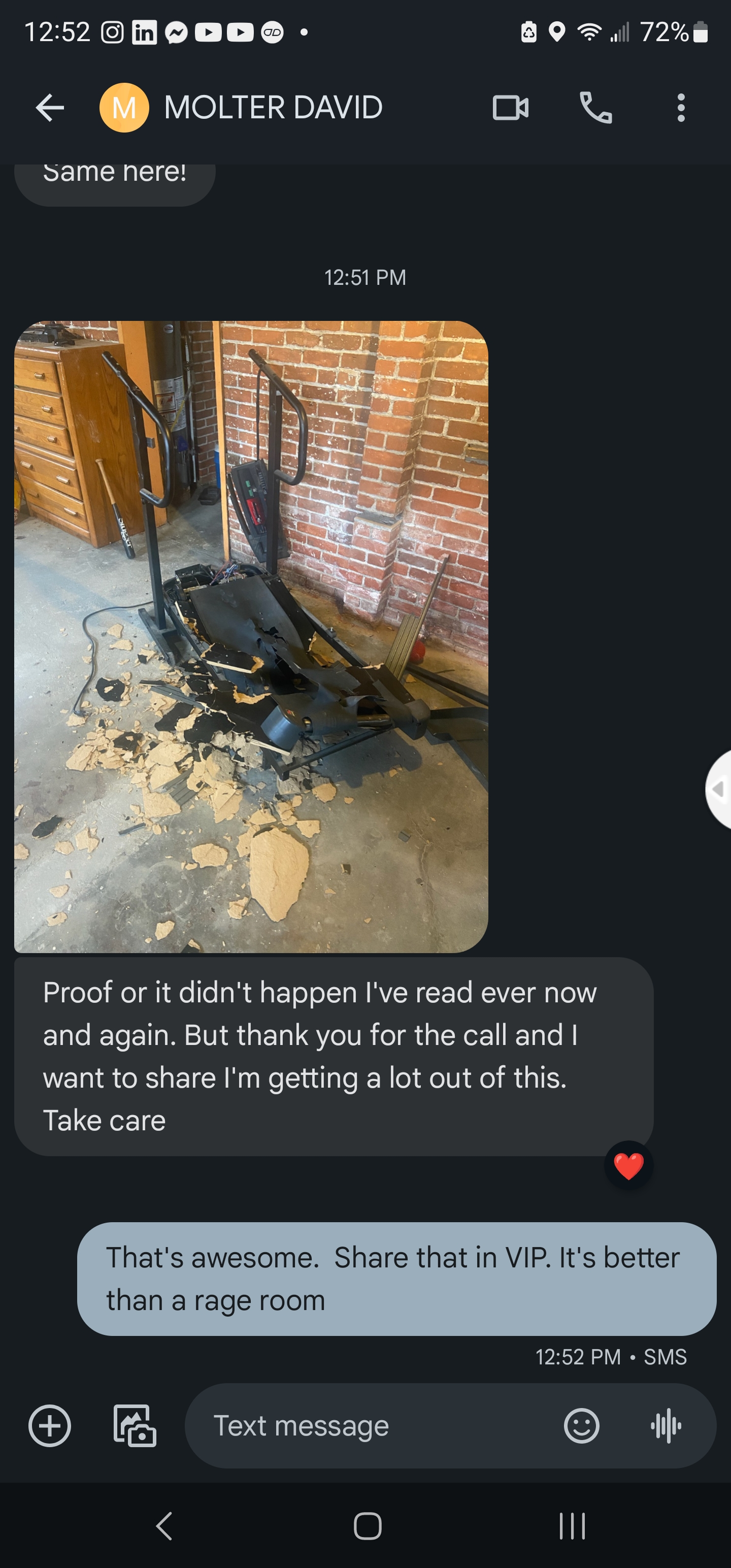Open the broken treadmill photo

[x=251, y=636]
